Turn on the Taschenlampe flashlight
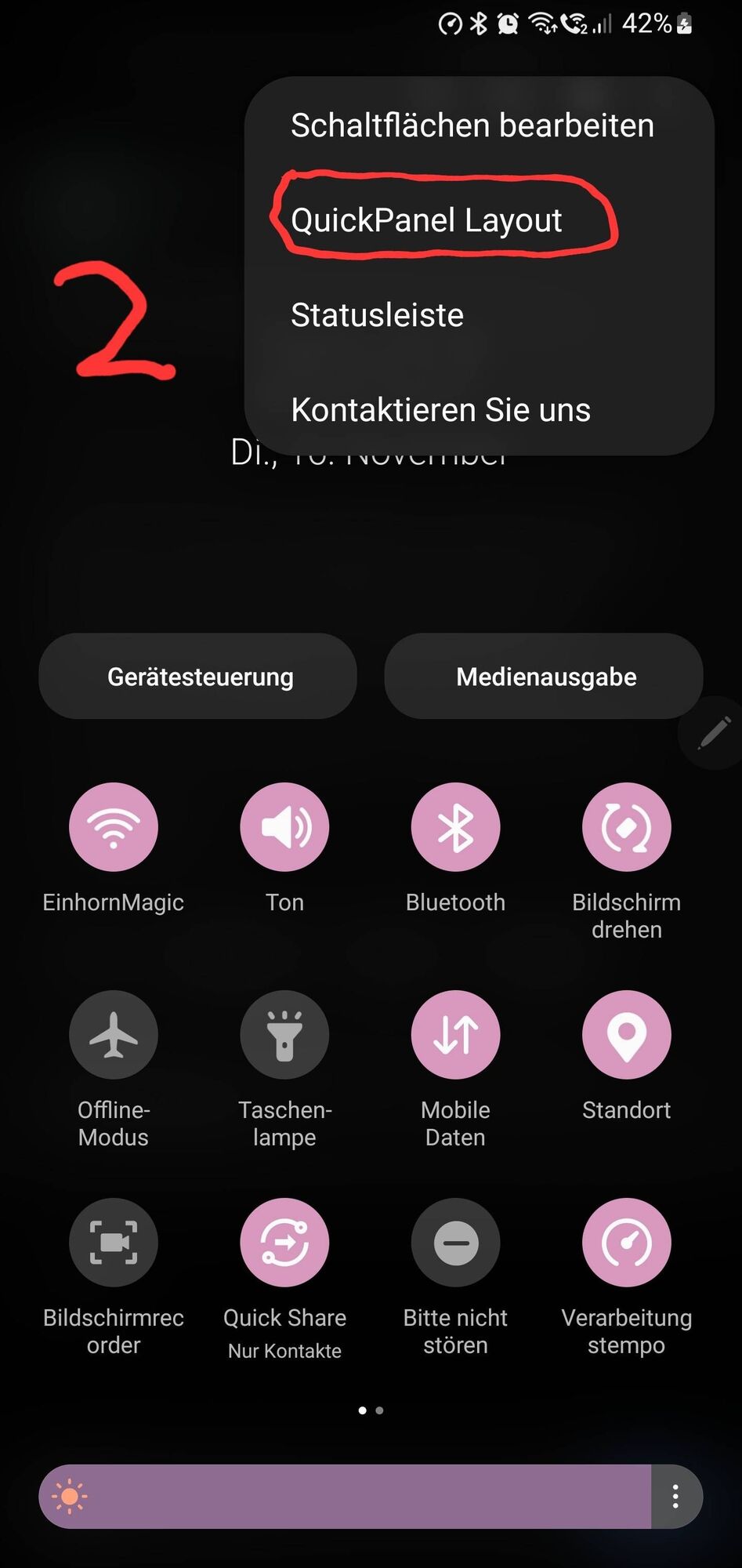 [284, 1034]
